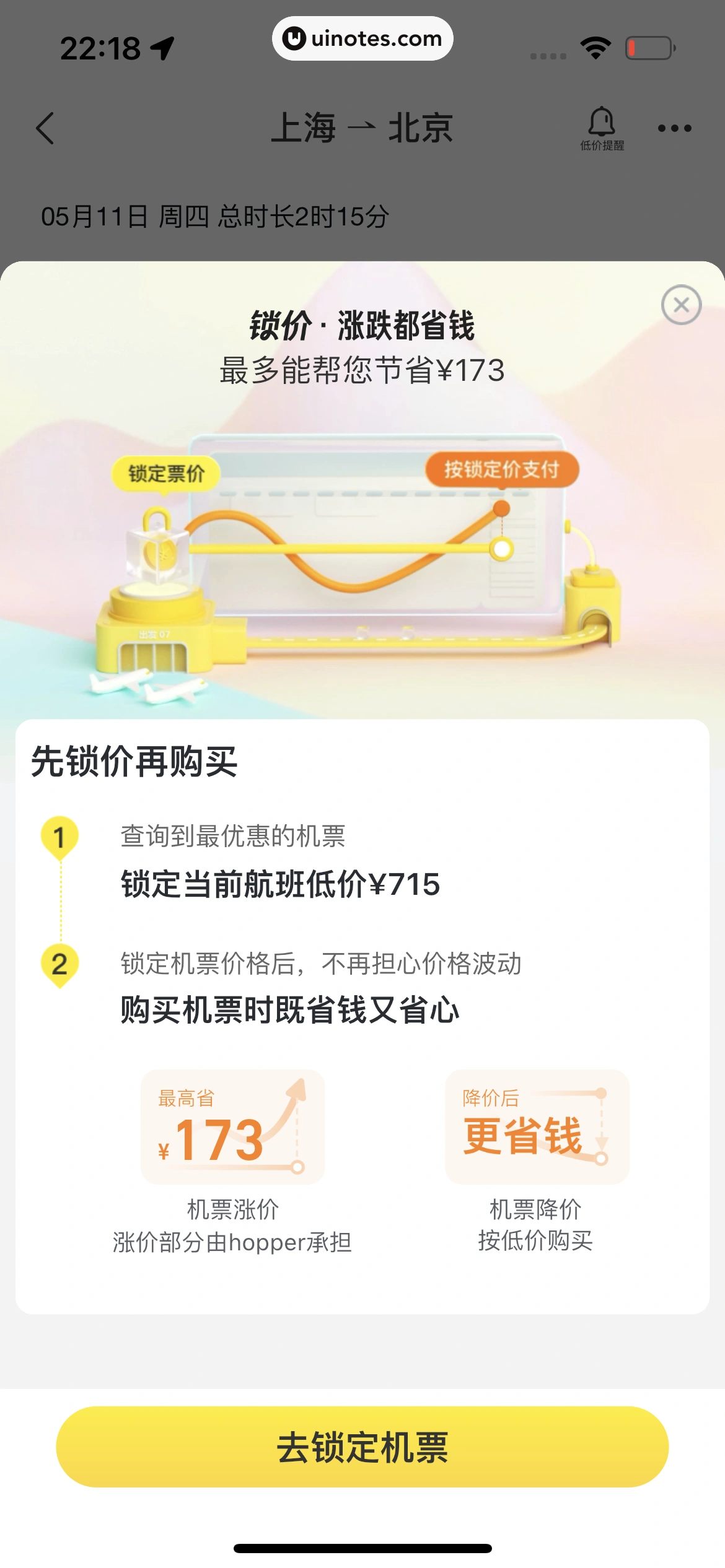Tap the 去锁定机票 button
The image size is (725, 1568).
coord(362,1447)
